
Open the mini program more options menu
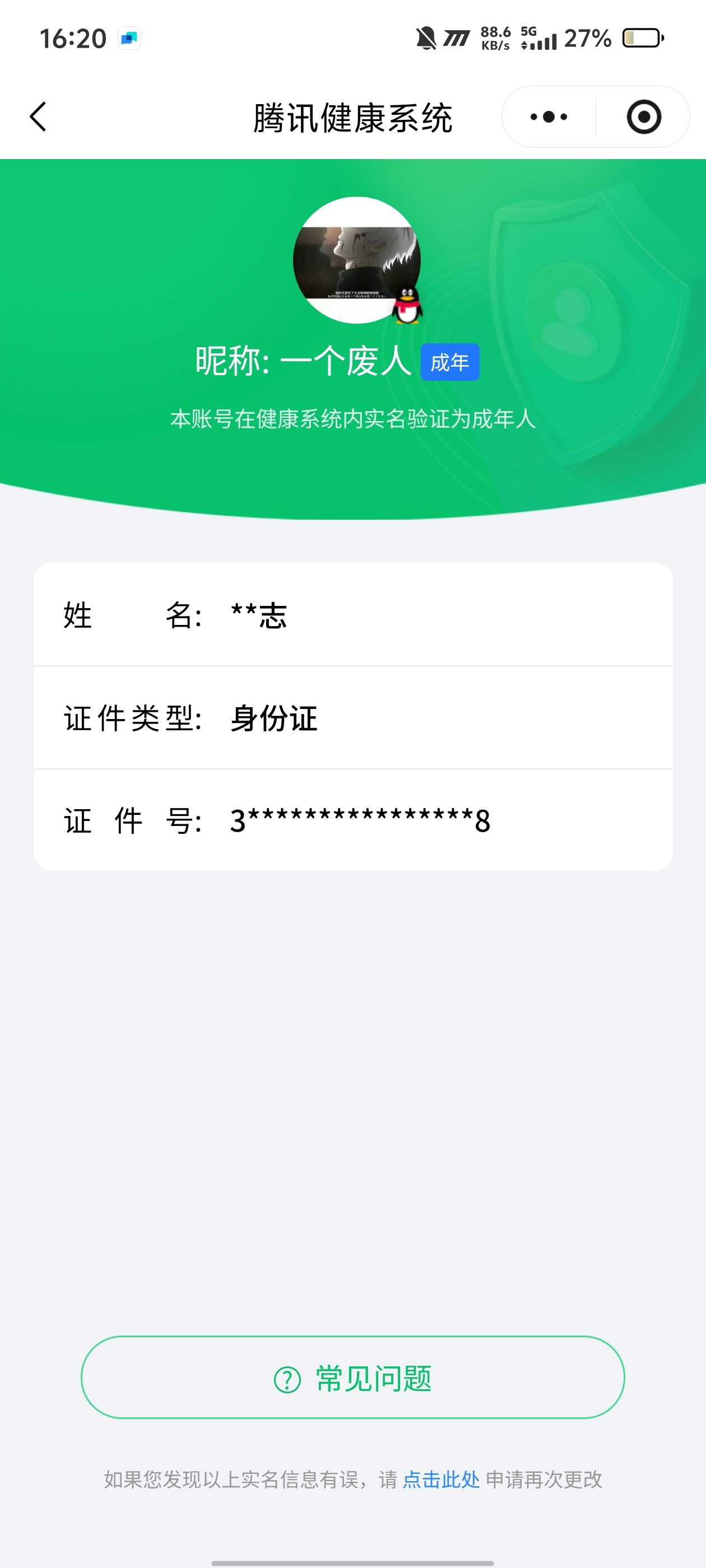pyautogui.click(x=547, y=117)
